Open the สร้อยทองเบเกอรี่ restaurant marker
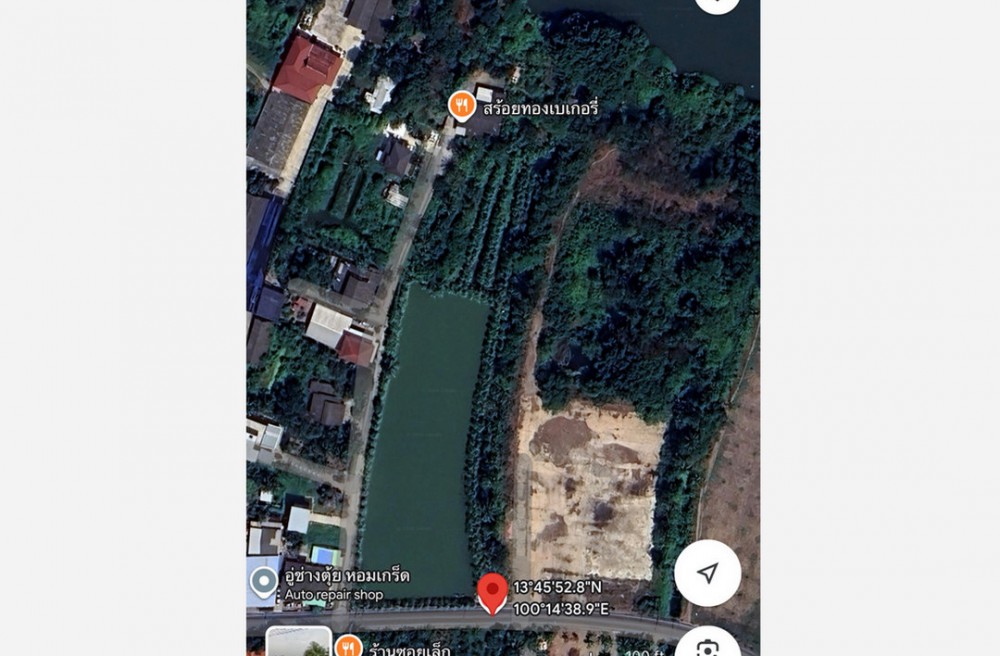The image size is (1000, 656). pyautogui.click(x=462, y=105)
